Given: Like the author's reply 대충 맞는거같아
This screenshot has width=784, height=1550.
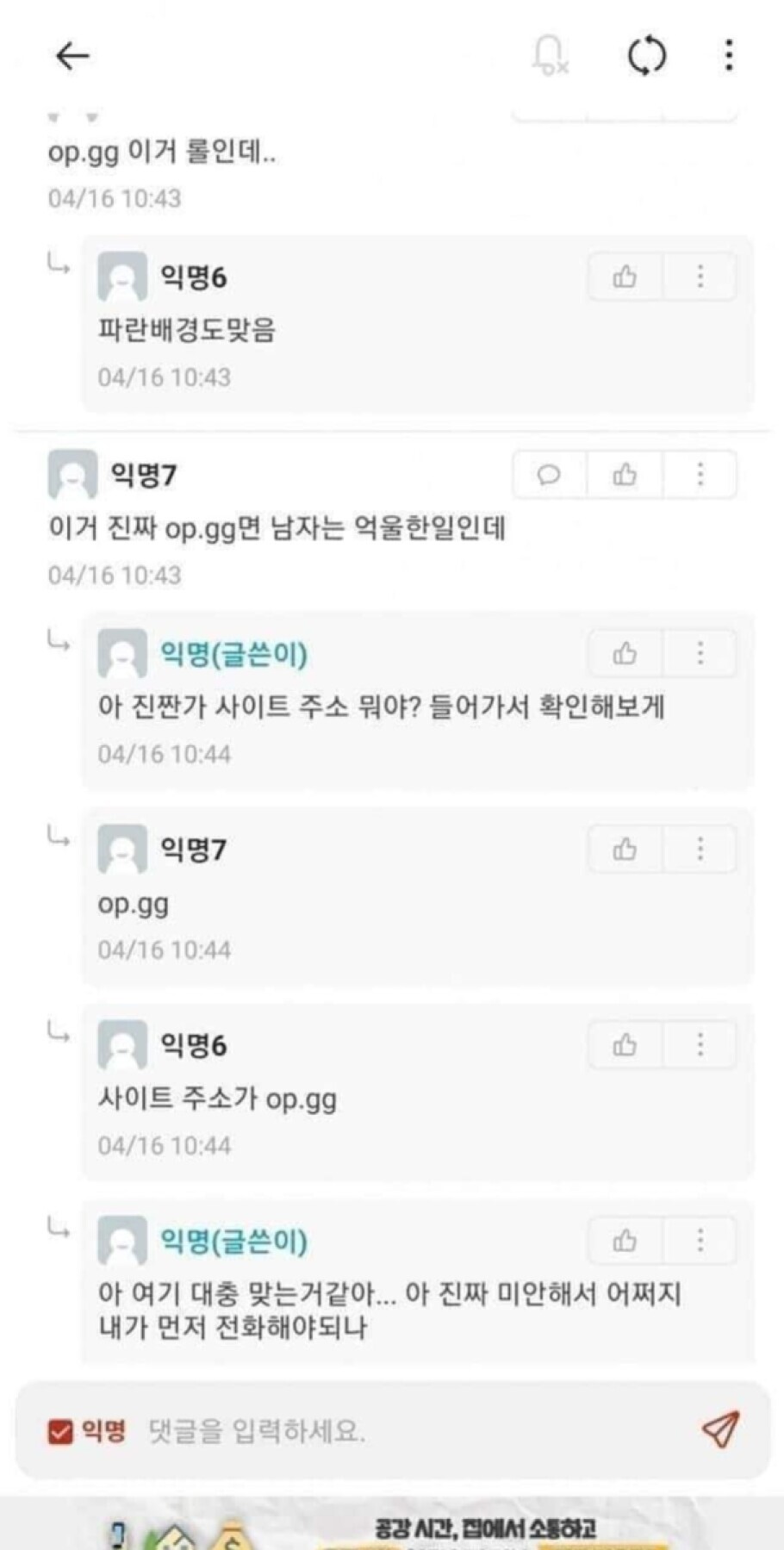Looking at the screenshot, I should pos(625,1240).
